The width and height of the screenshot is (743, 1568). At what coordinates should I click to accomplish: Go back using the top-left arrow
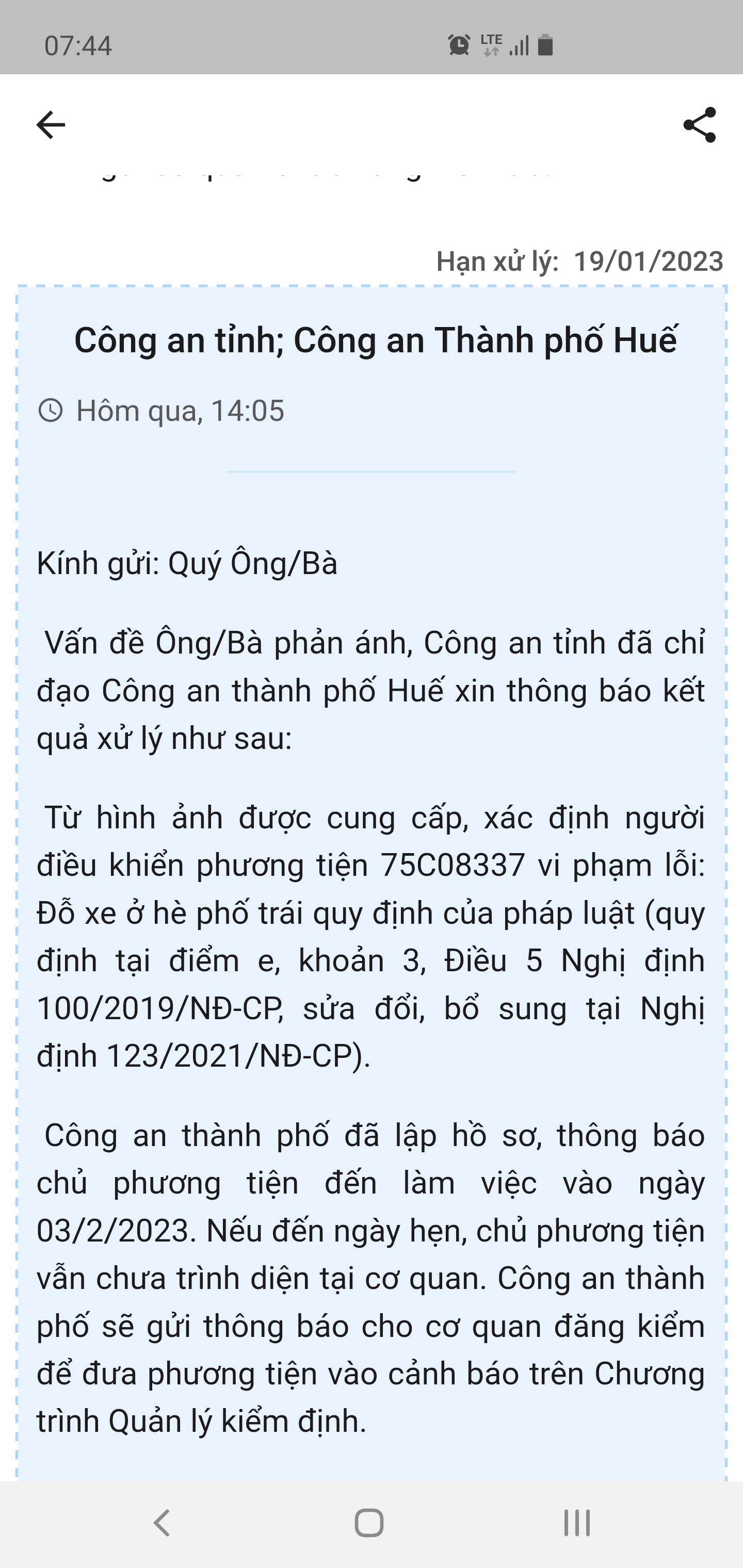[x=51, y=125]
